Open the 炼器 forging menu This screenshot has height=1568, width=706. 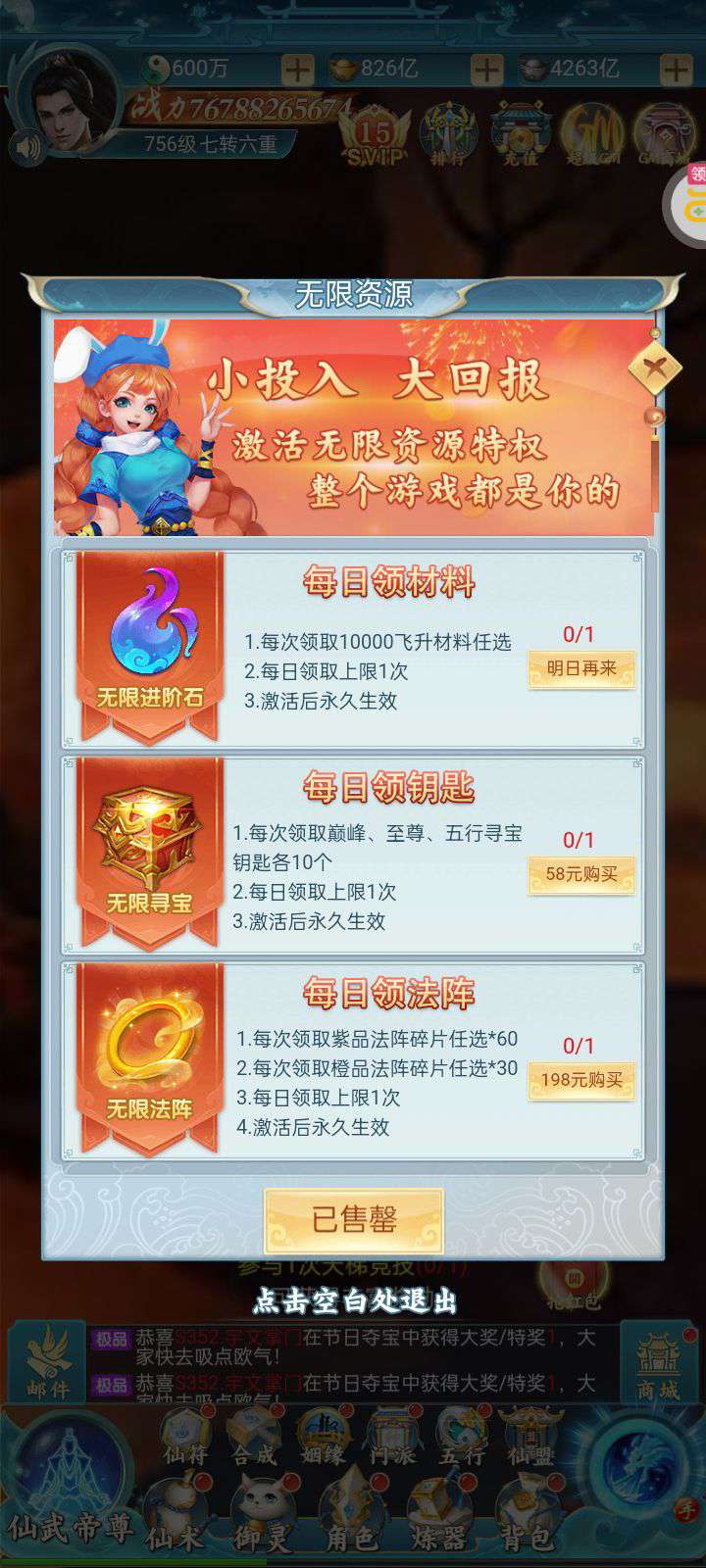(x=438, y=1517)
